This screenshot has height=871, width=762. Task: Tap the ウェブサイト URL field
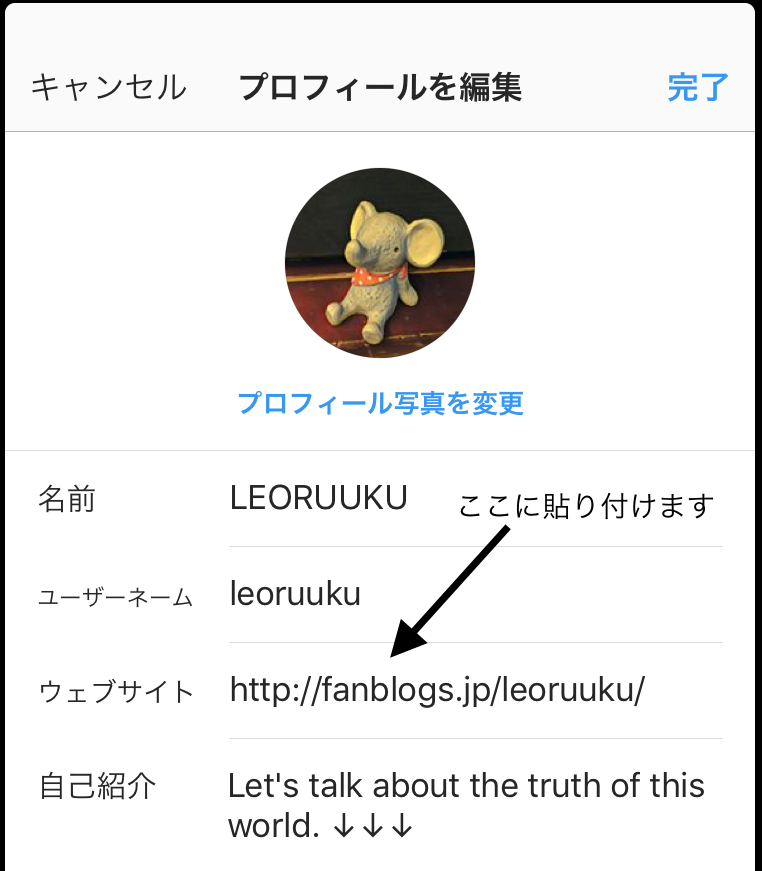(437, 690)
